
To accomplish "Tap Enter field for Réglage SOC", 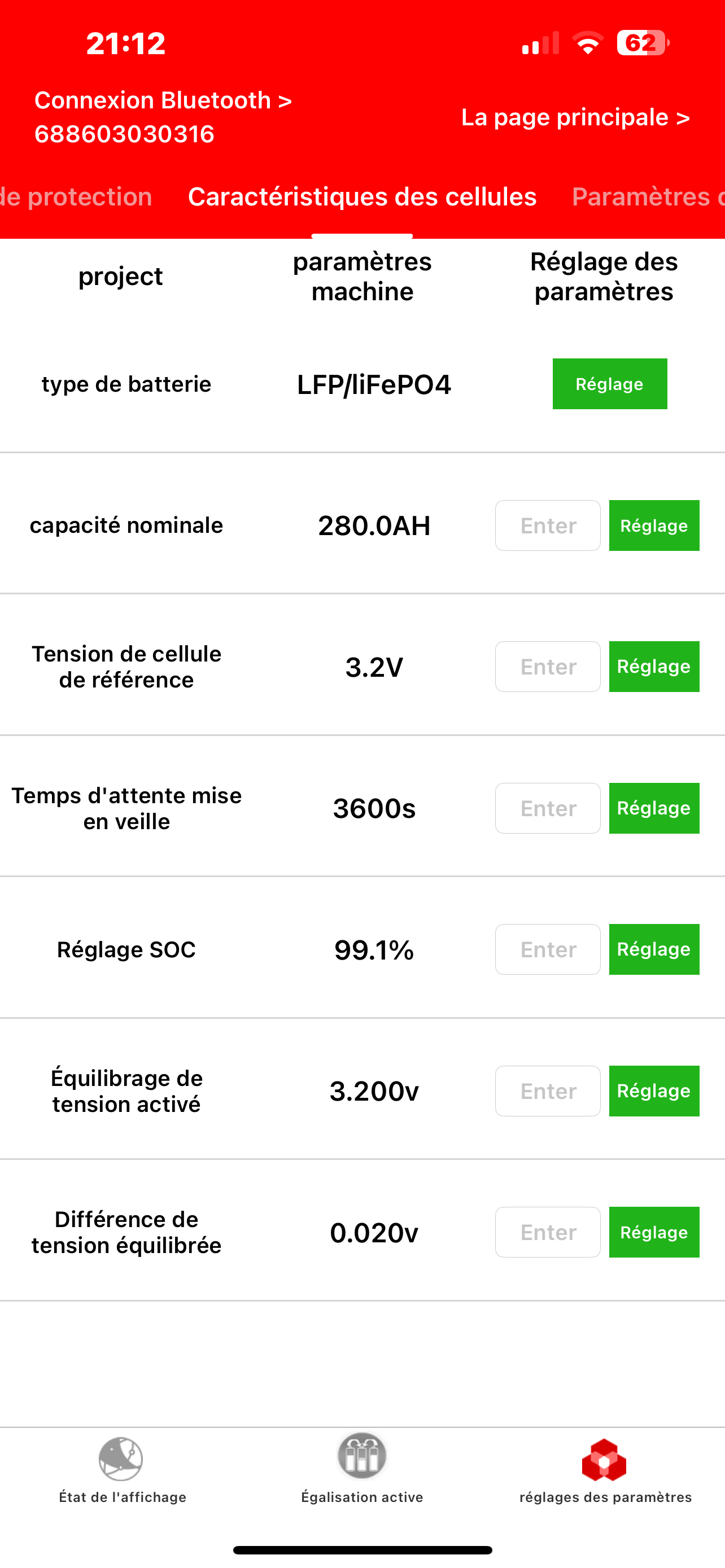I will pos(548,949).
